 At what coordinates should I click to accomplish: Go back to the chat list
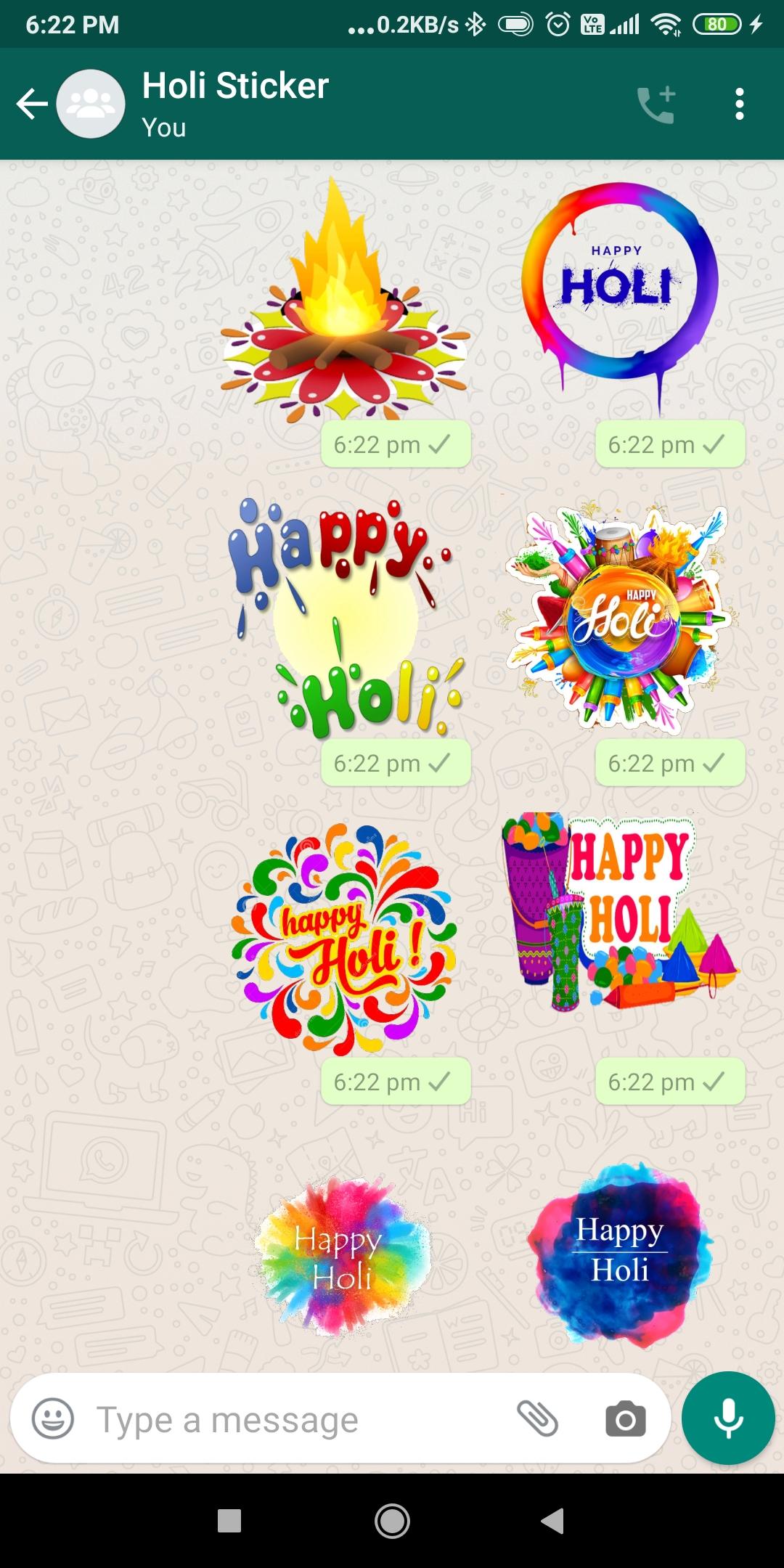point(32,104)
